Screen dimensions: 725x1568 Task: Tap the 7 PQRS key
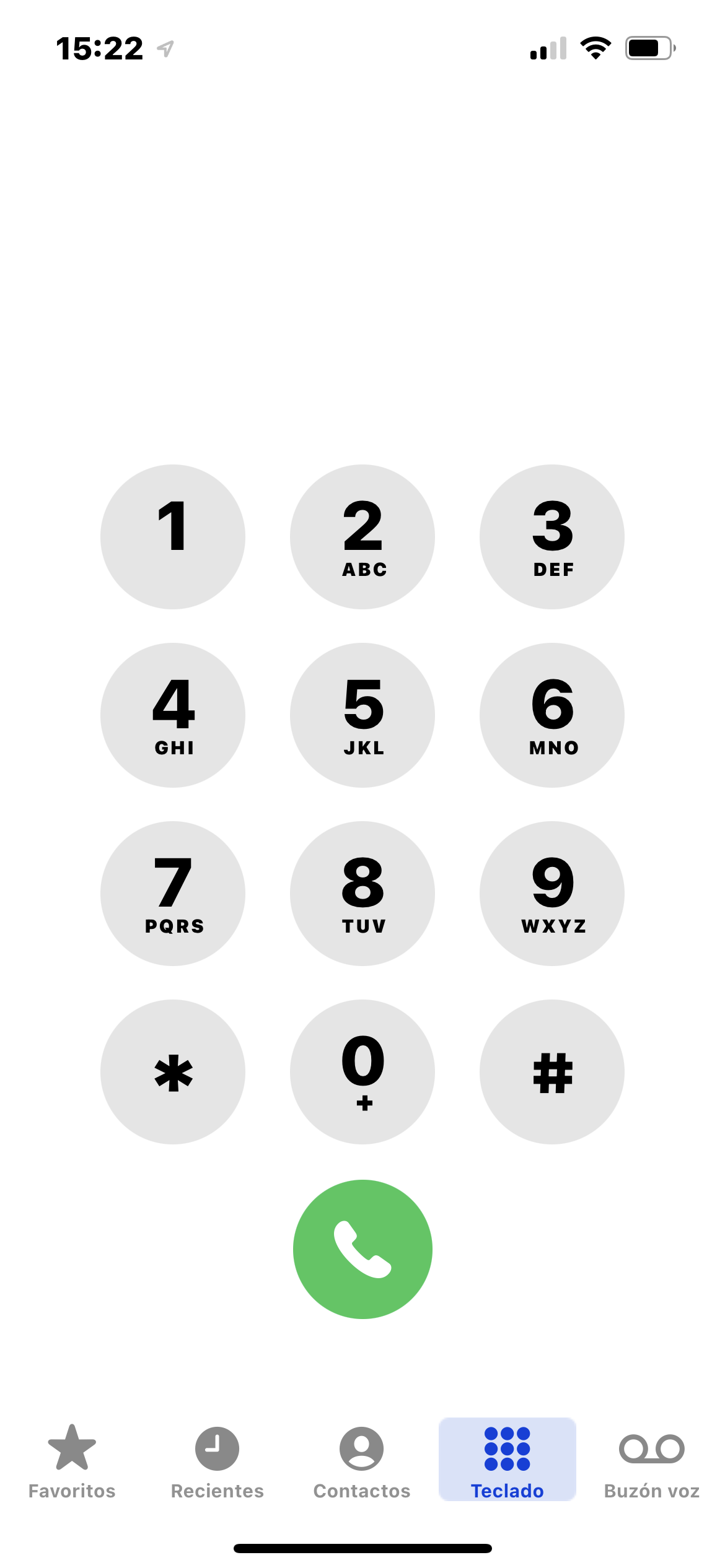click(173, 894)
